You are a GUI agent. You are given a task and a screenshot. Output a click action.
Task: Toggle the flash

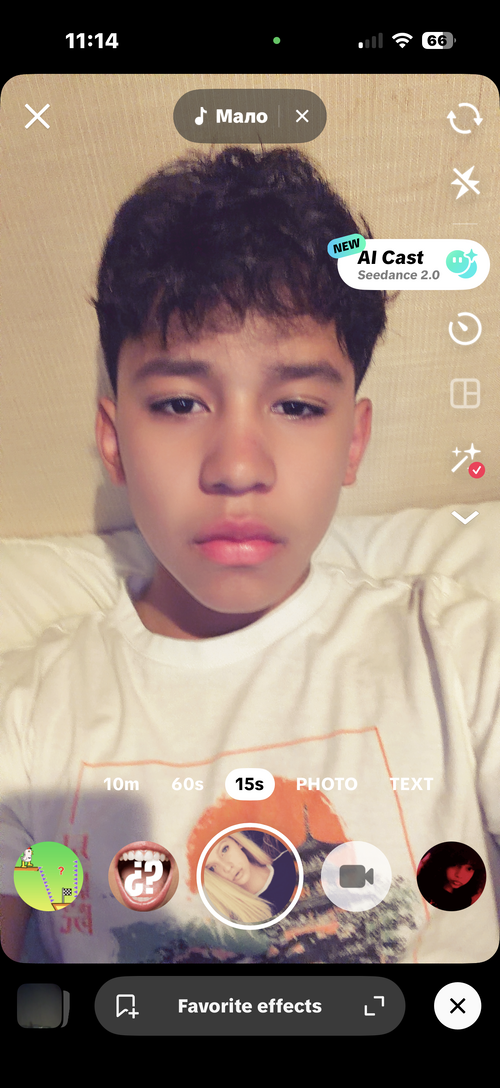pyautogui.click(x=465, y=183)
